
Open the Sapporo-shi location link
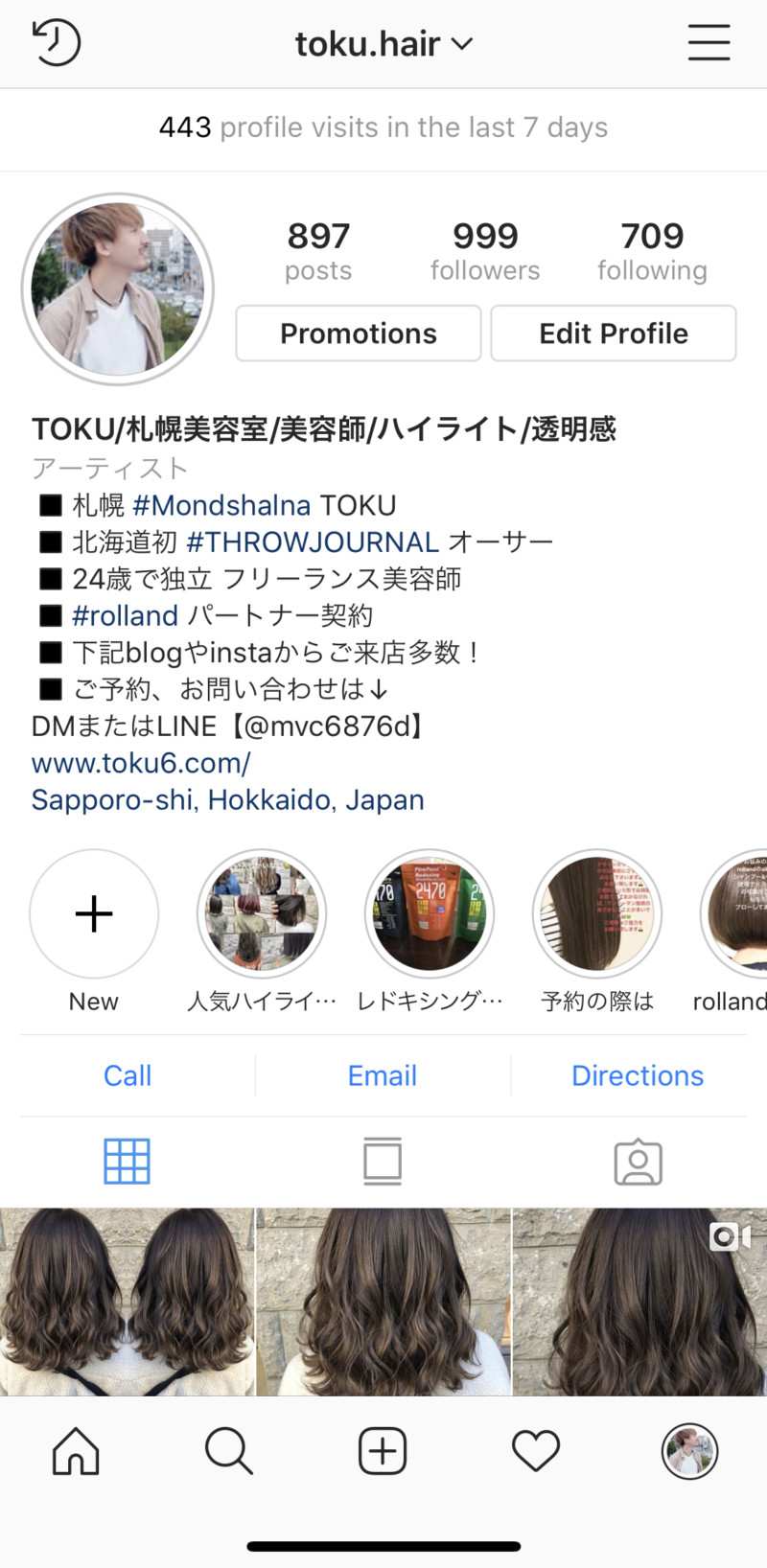227,799
